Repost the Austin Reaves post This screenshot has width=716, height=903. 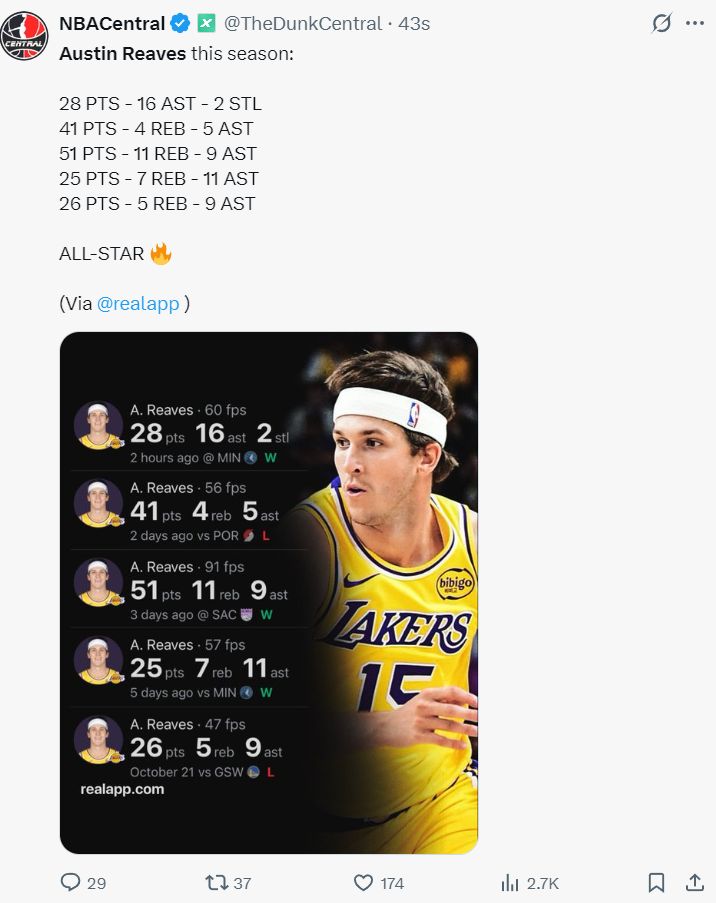215,882
